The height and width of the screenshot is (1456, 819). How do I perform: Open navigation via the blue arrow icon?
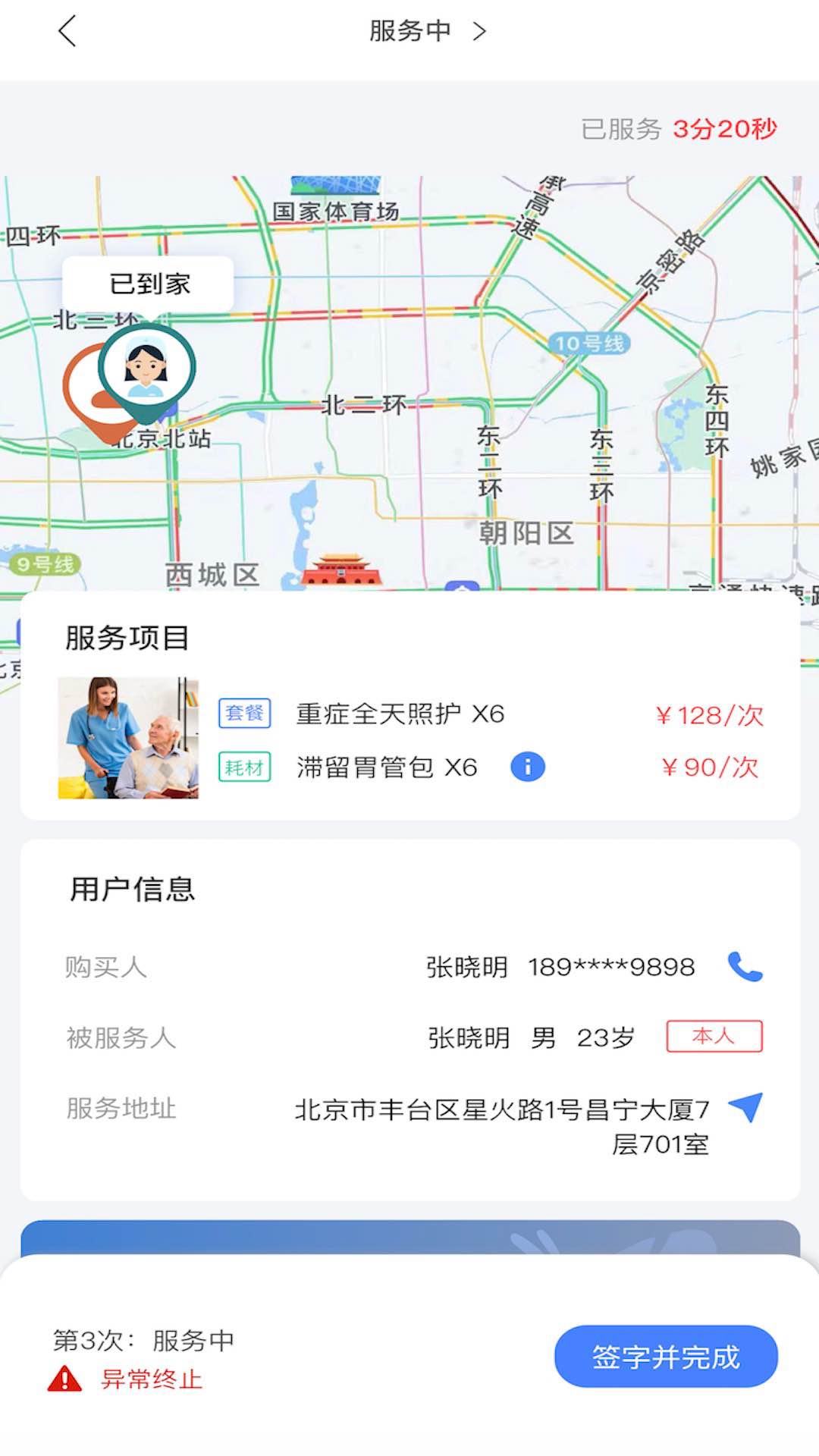tap(747, 1107)
